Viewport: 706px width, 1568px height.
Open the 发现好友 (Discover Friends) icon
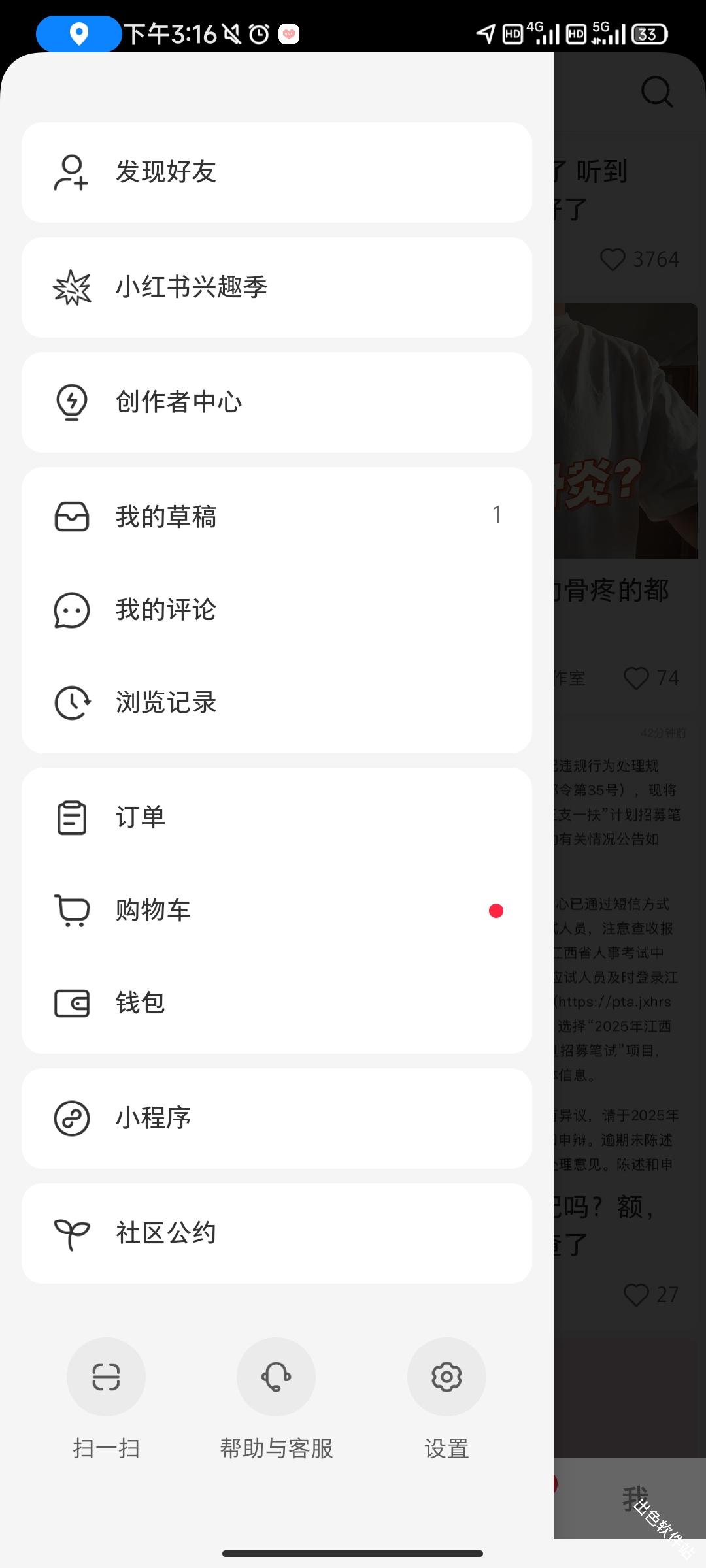coord(72,172)
